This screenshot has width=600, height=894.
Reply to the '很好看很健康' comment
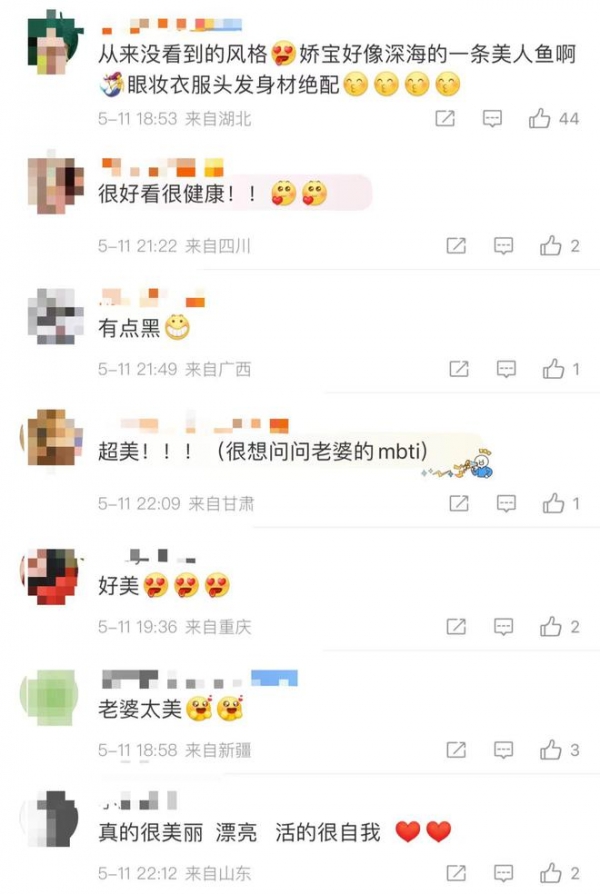click(x=505, y=245)
